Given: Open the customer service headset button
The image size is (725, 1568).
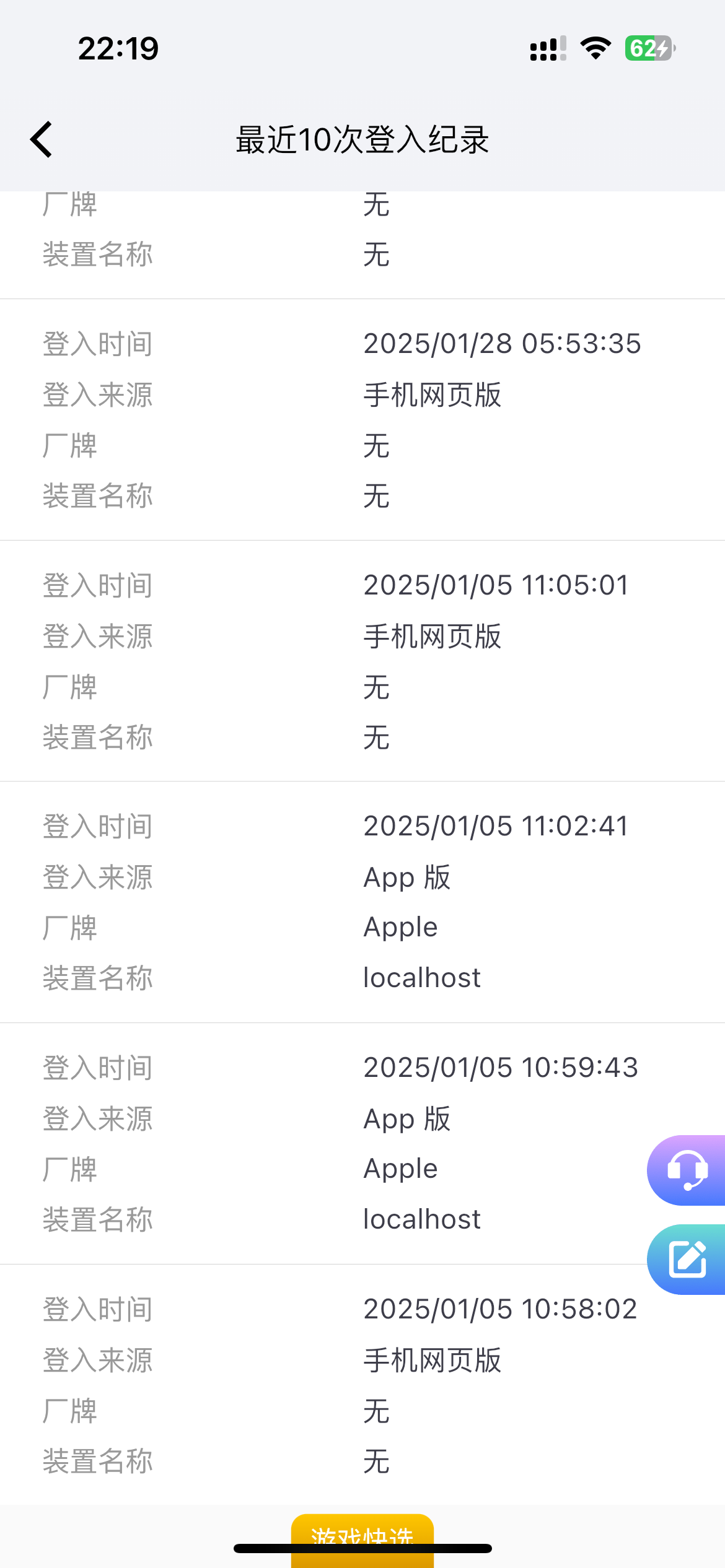Looking at the screenshot, I should [x=687, y=1170].
